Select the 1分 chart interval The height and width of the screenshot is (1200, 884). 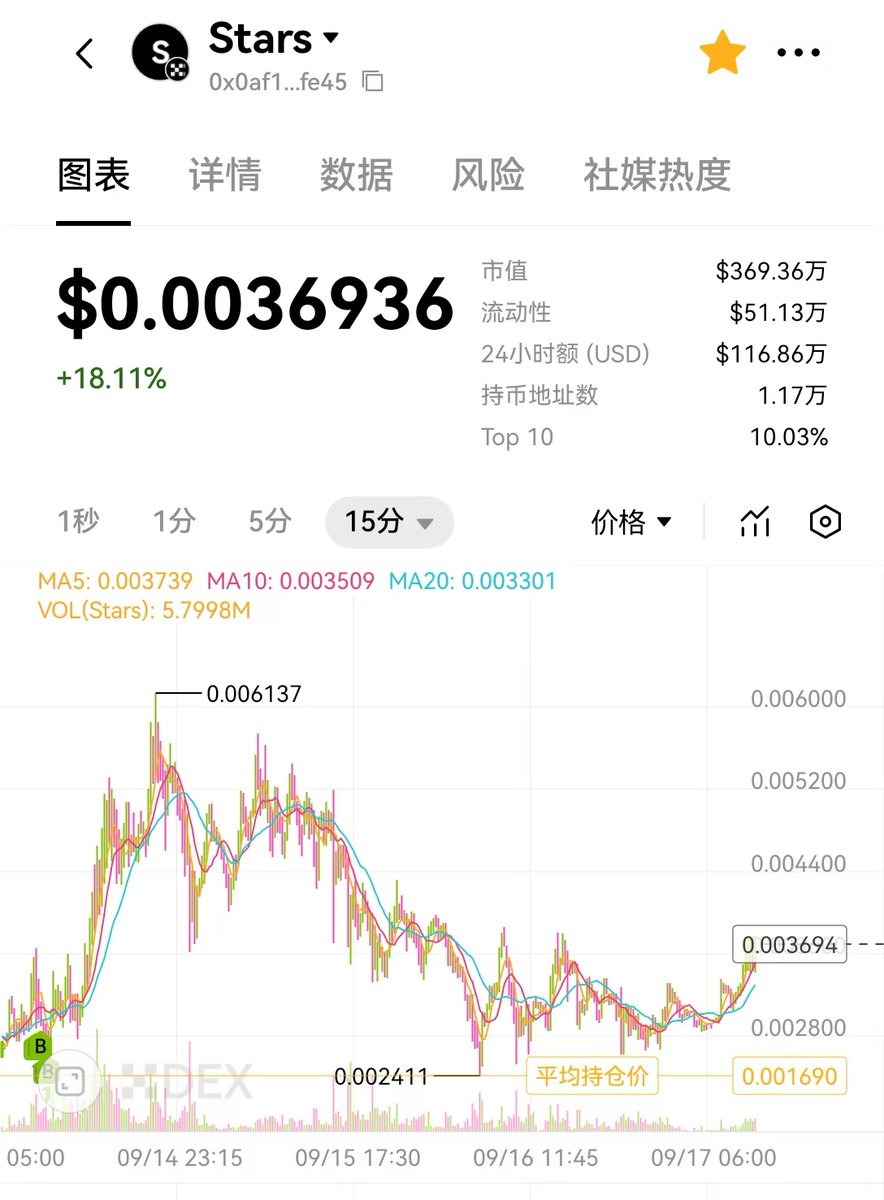click(174, 521)
